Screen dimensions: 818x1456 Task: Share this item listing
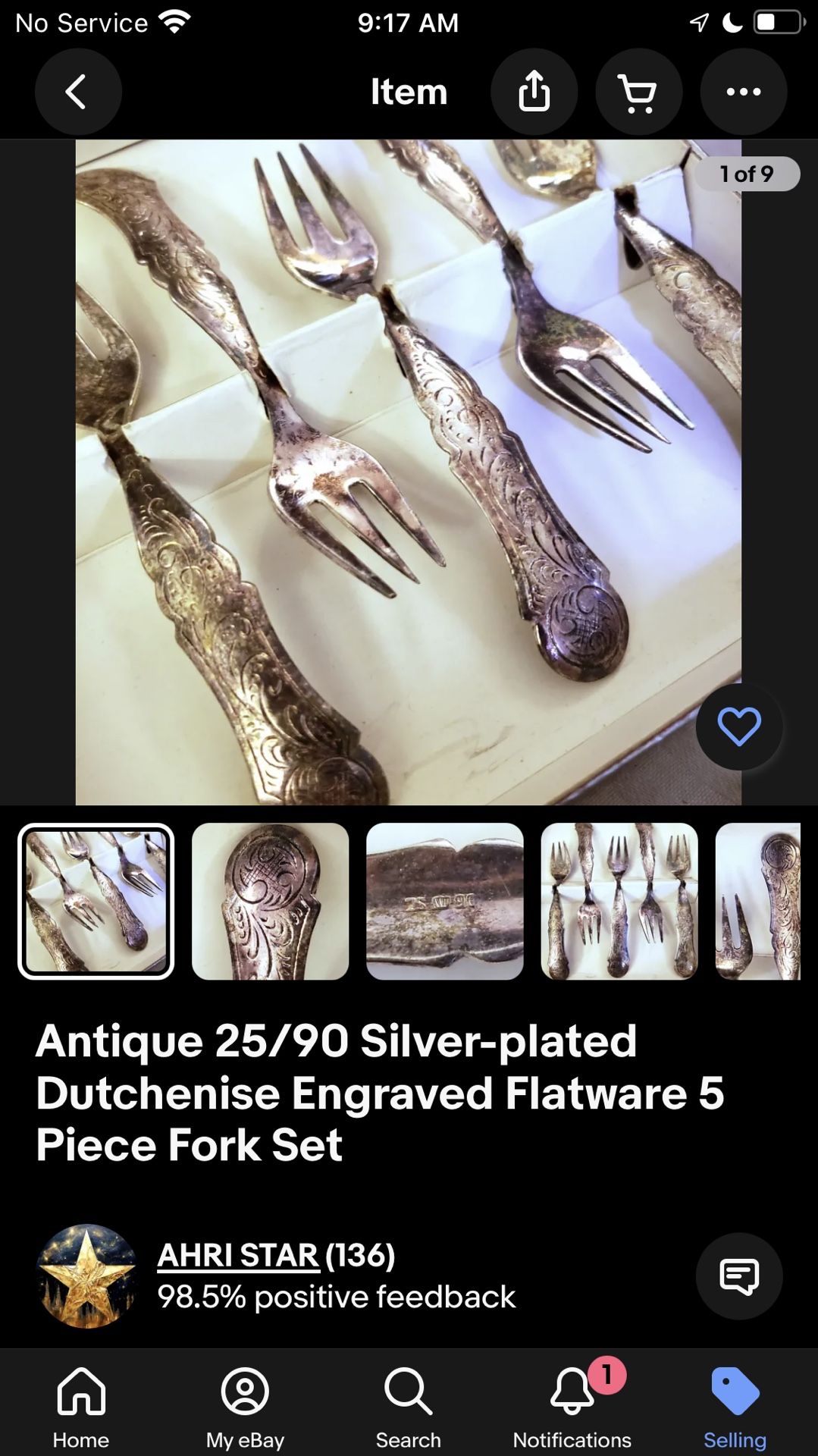[534, 92]
